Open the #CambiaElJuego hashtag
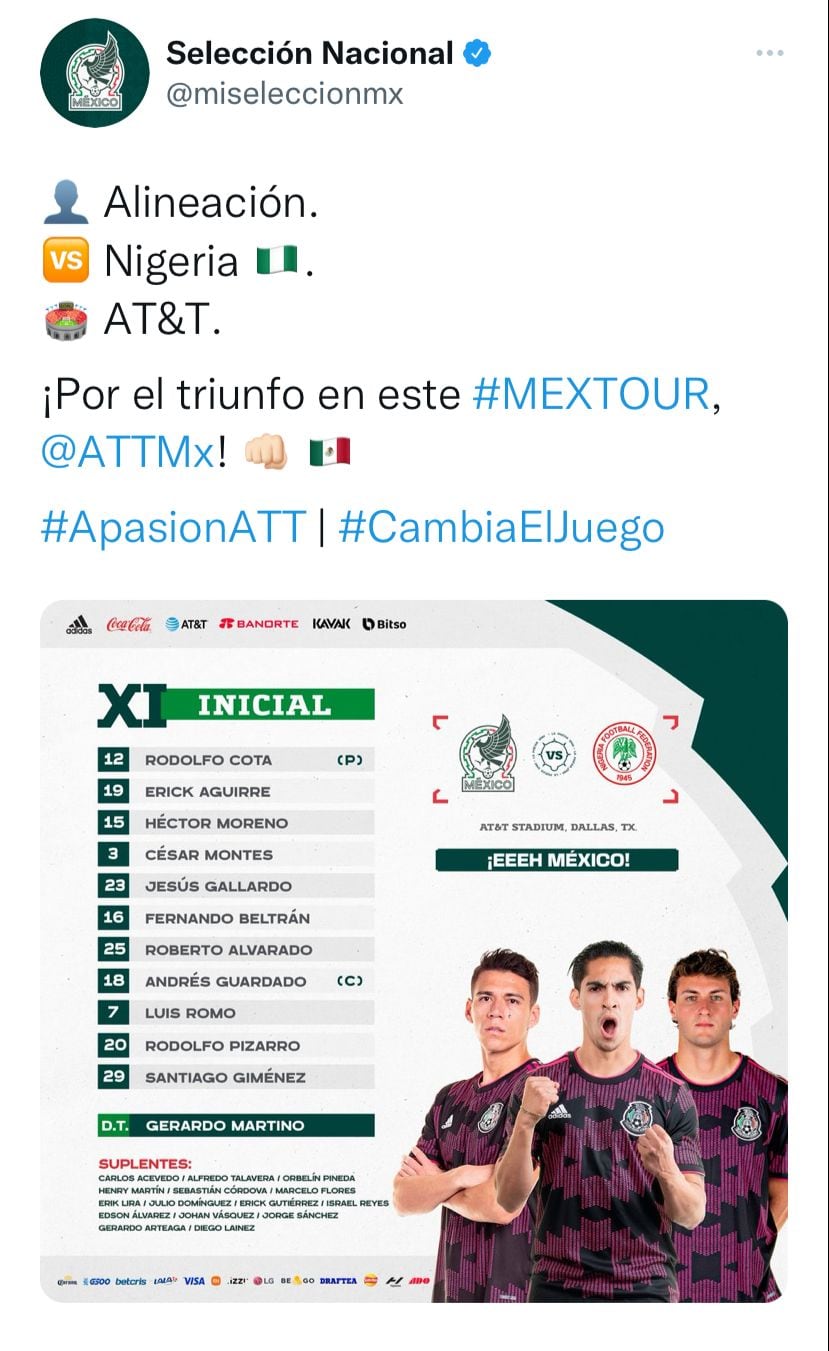 501,527
